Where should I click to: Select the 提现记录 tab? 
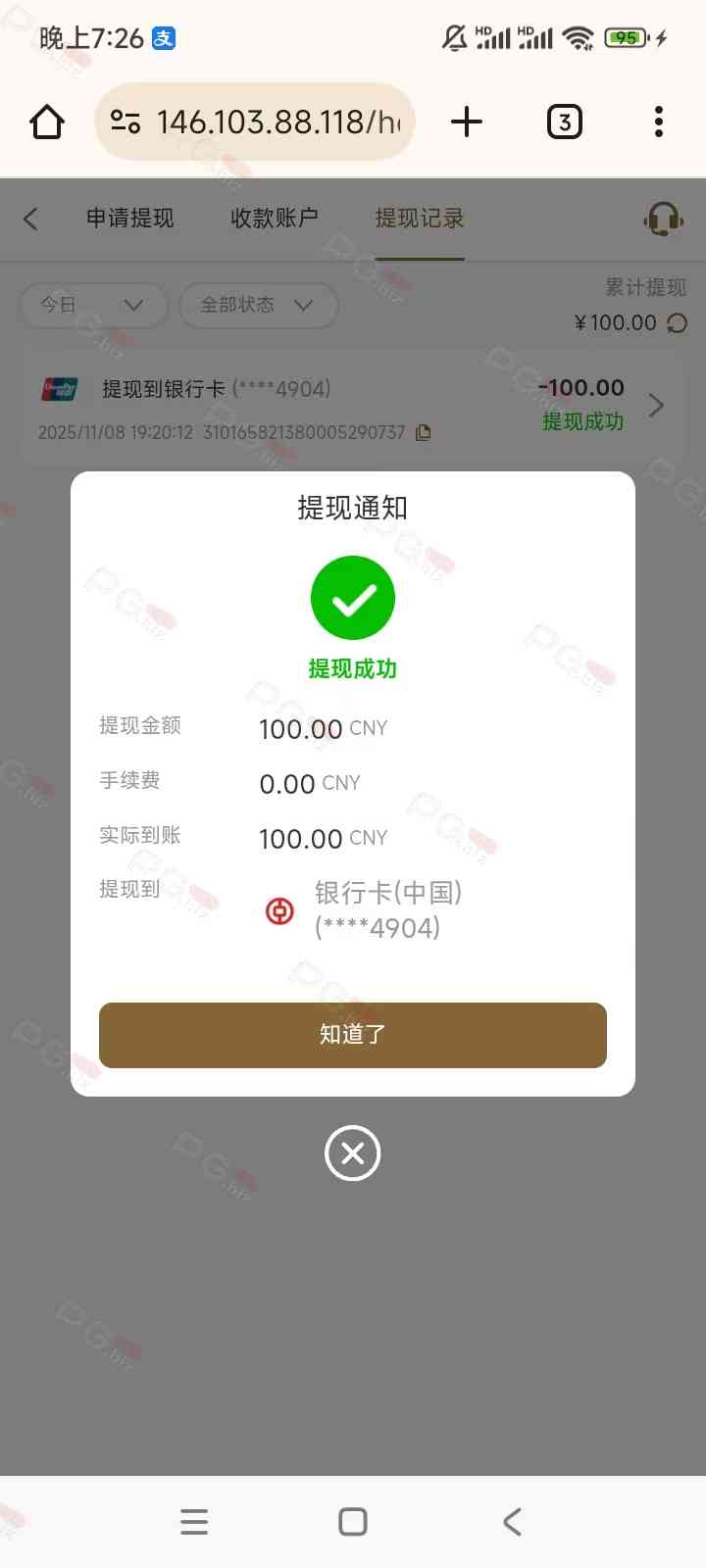tap(420, 219)
